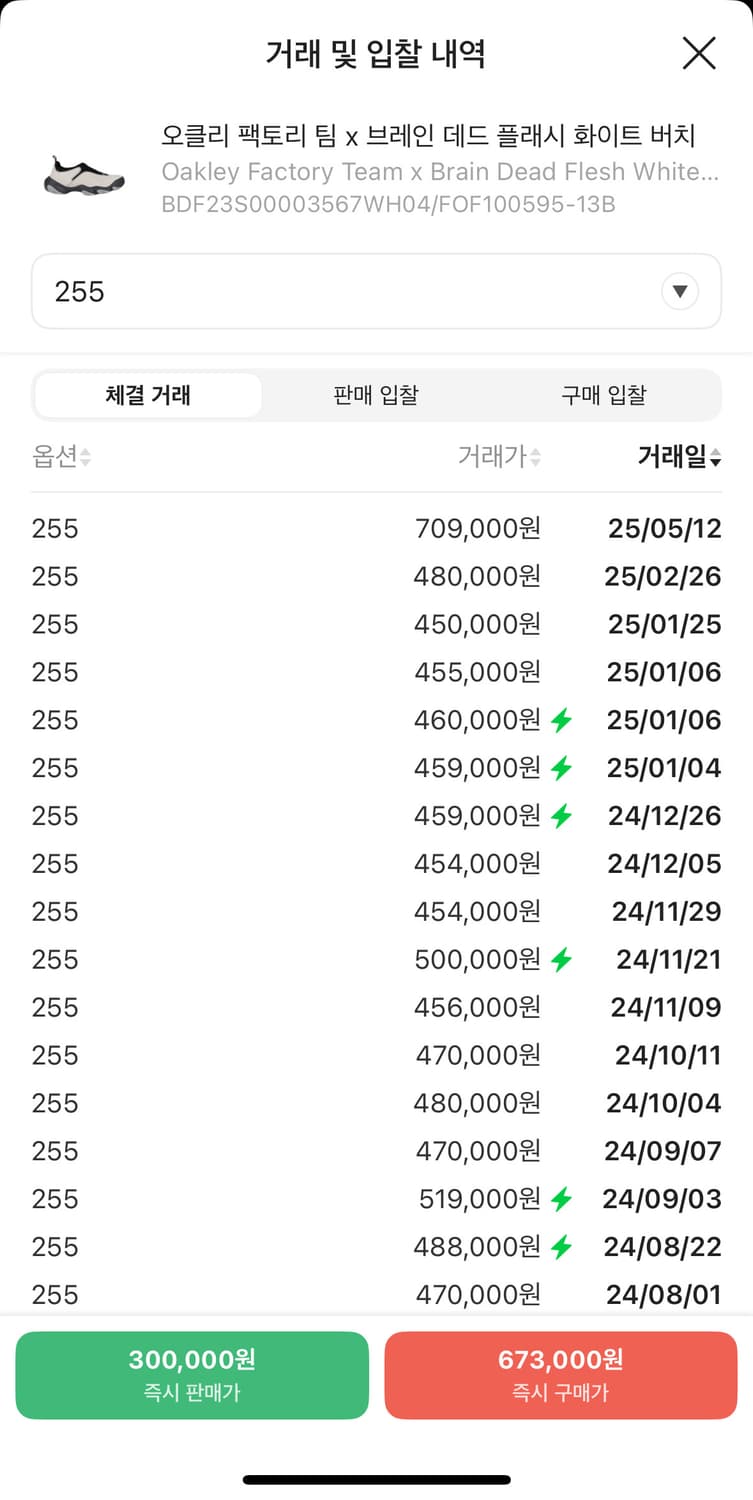Select the lightning icon beside 519,000원
Viewport: 753px width, 1500px height.
[x=559, y=1198]
